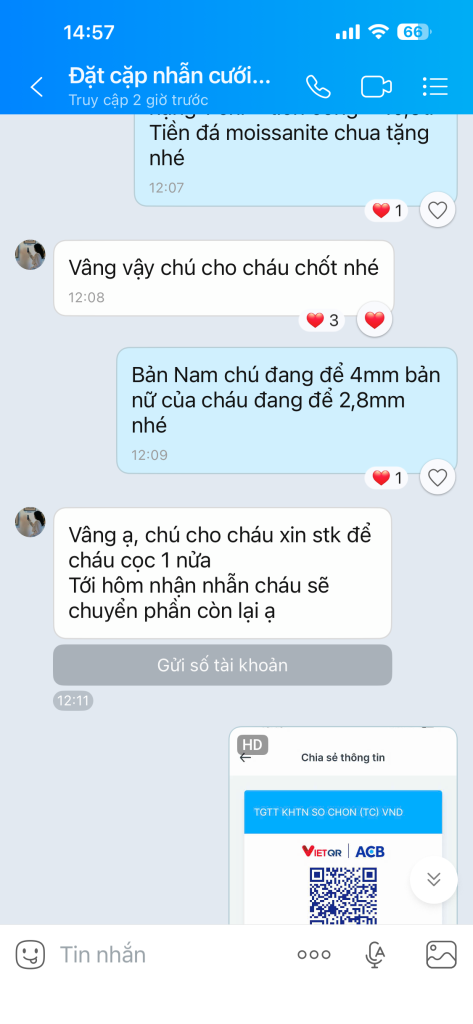473x1024 pixels.
Task: Jump to the latest messages
Action: (434, 880)
